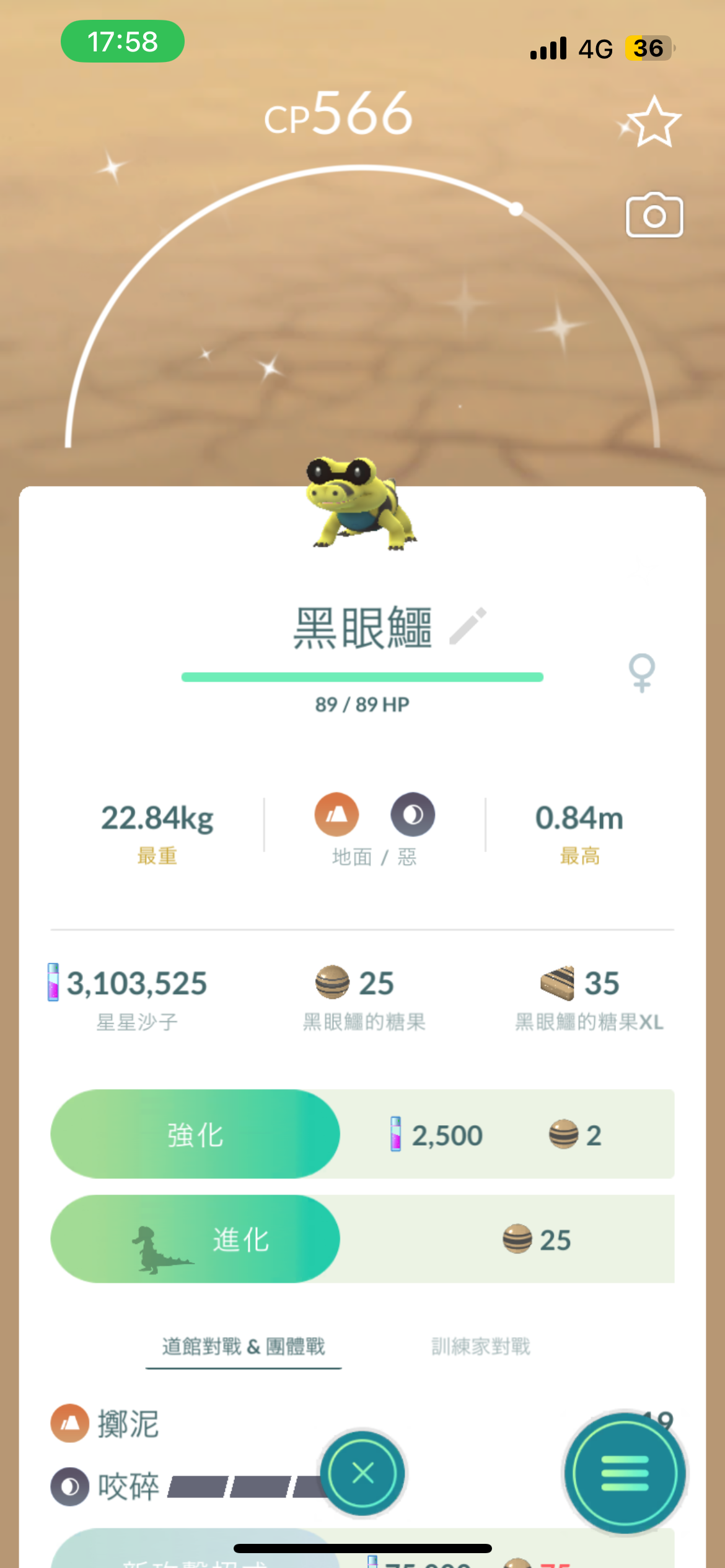Open the green hamburger menu button
This screenshot has width=725, height=1568.
pos(625,1473)
